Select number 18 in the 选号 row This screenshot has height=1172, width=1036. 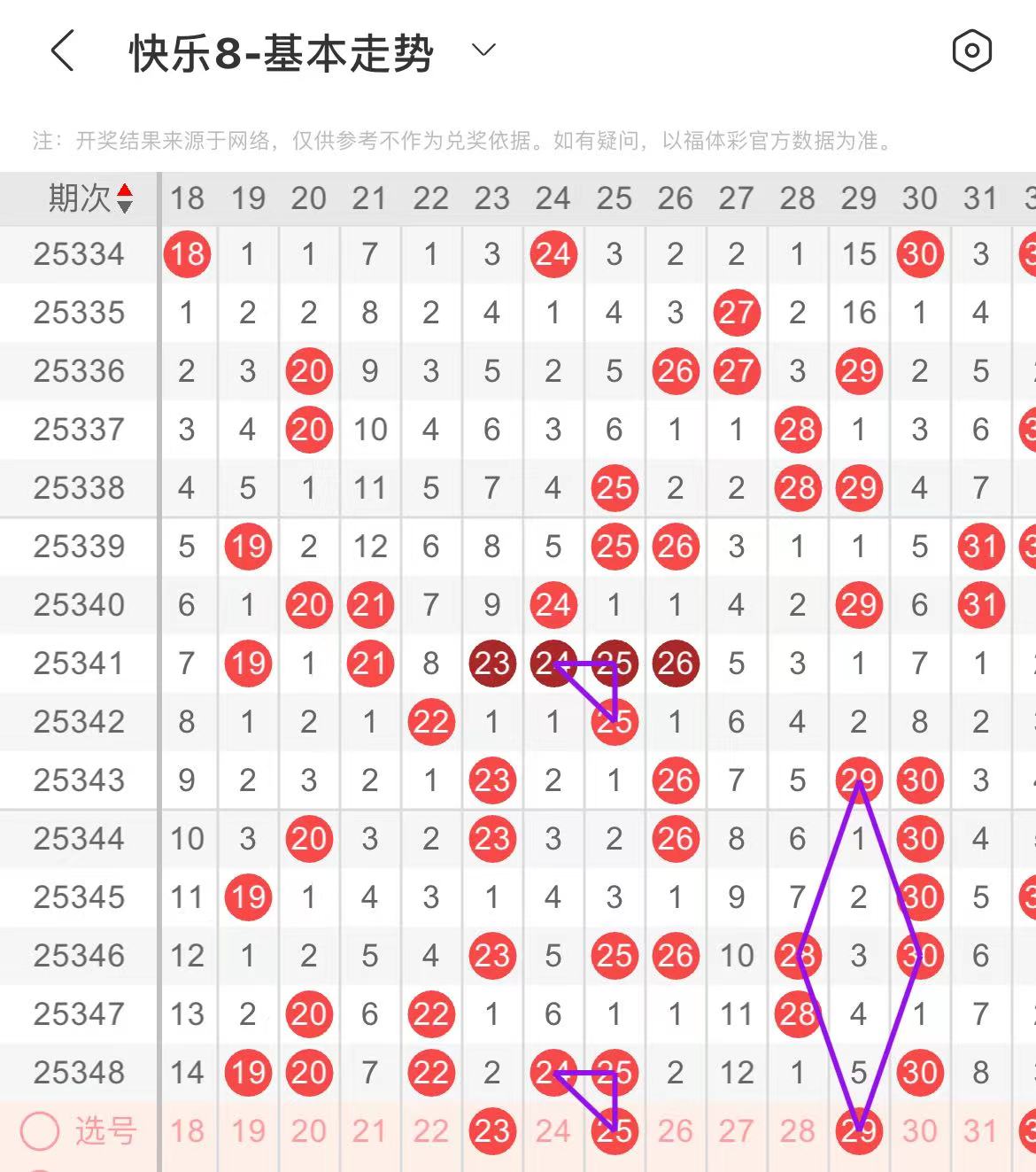point(187,1131)
